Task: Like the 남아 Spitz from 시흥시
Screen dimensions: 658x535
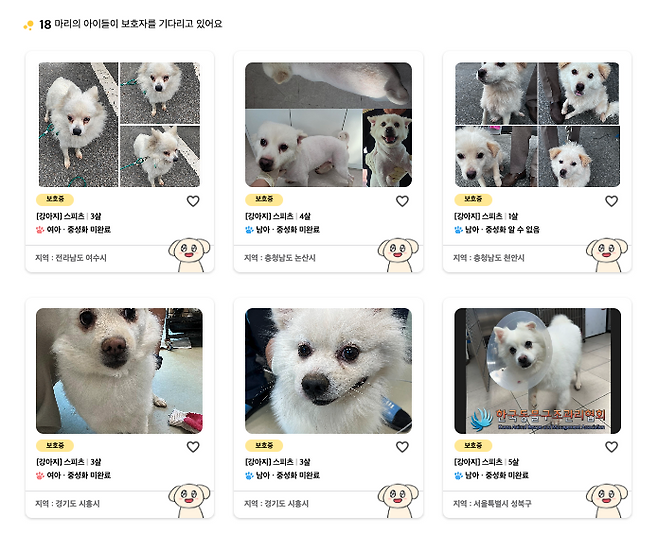Action: click(402, 447)
